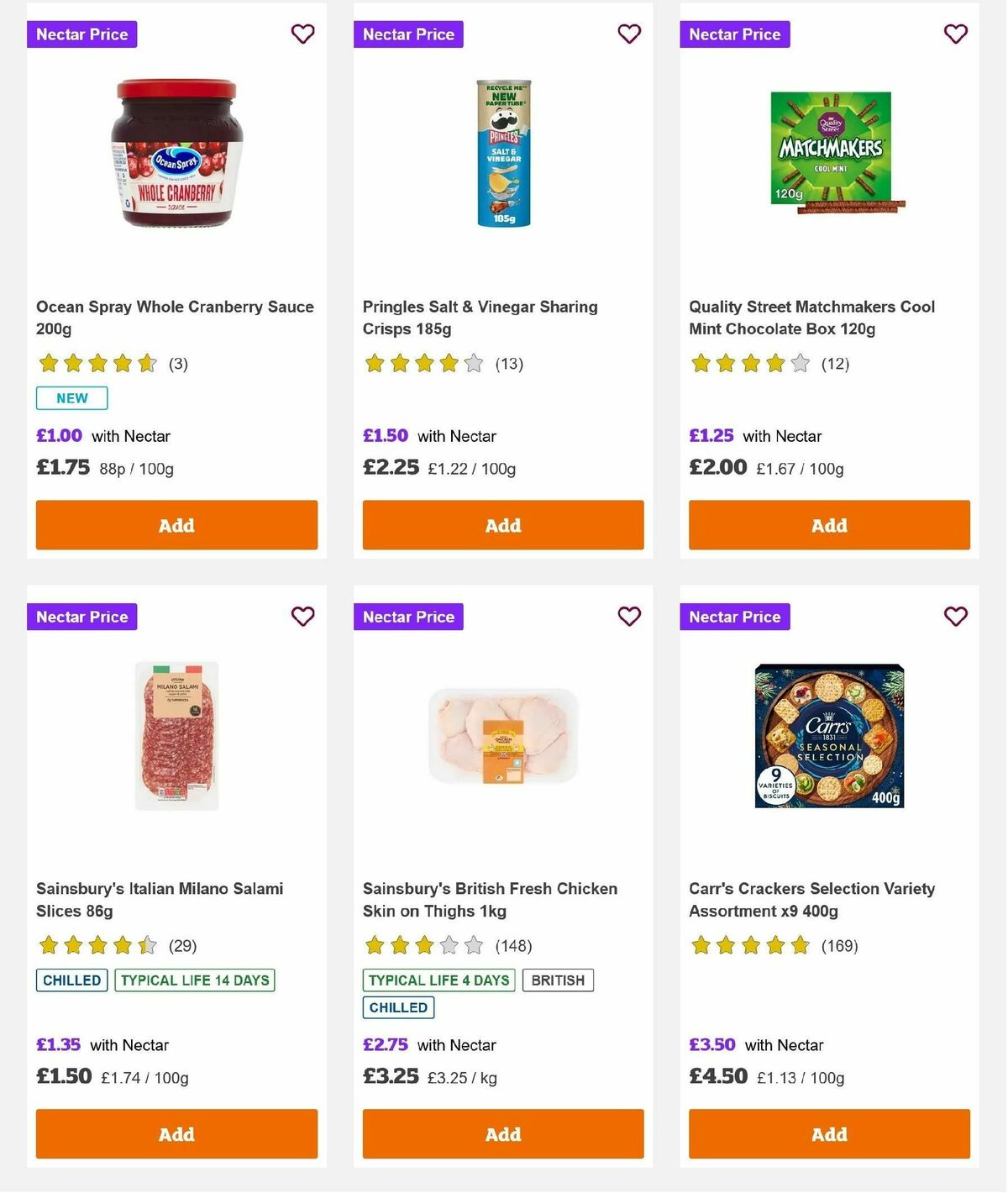This screenshot has height=1193, width=1008.
Task: Select the fourth star rating on Pringles
Action: [x=446, y=363]
